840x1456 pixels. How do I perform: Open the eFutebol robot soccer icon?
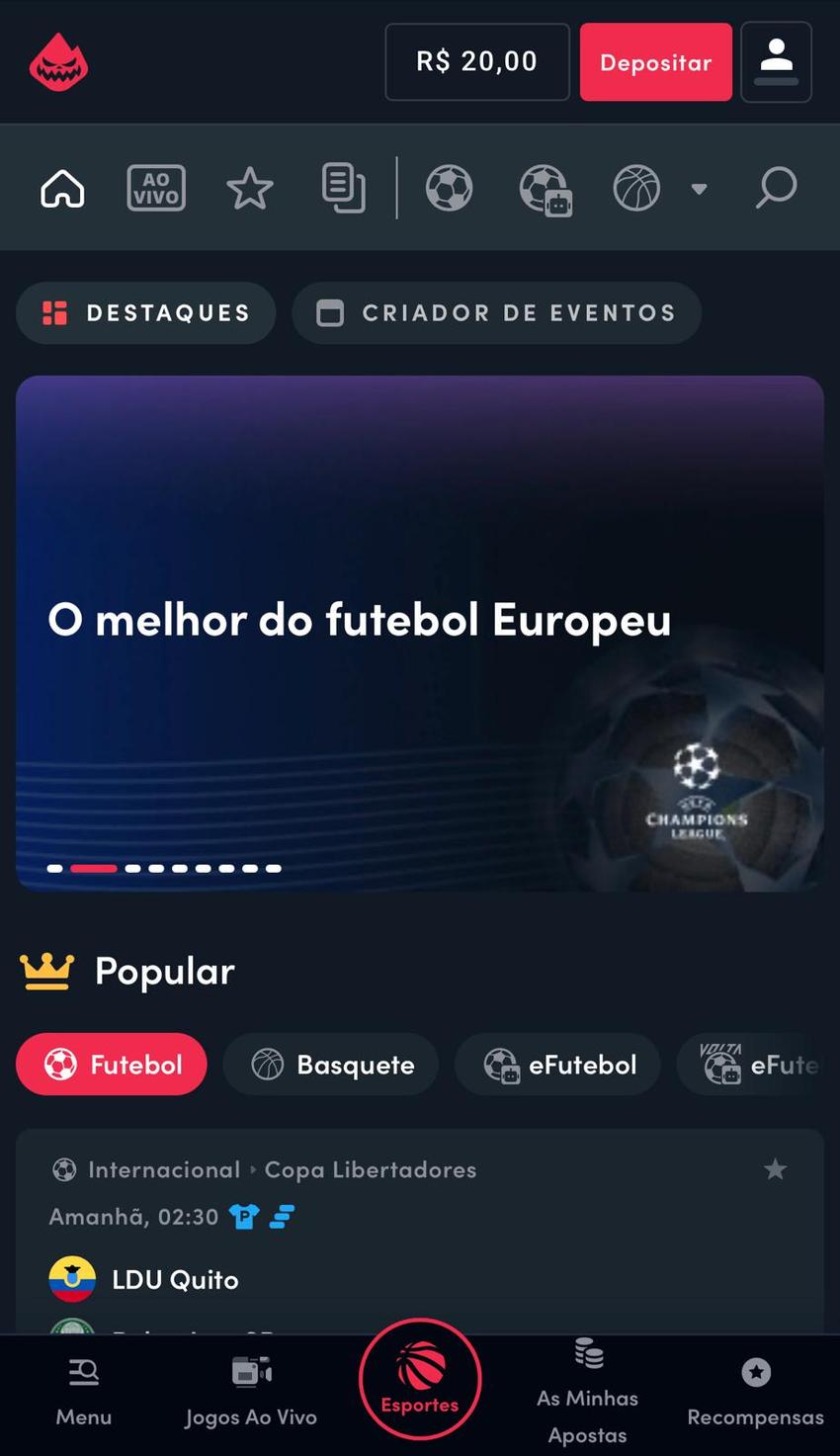tap(545, 187)
